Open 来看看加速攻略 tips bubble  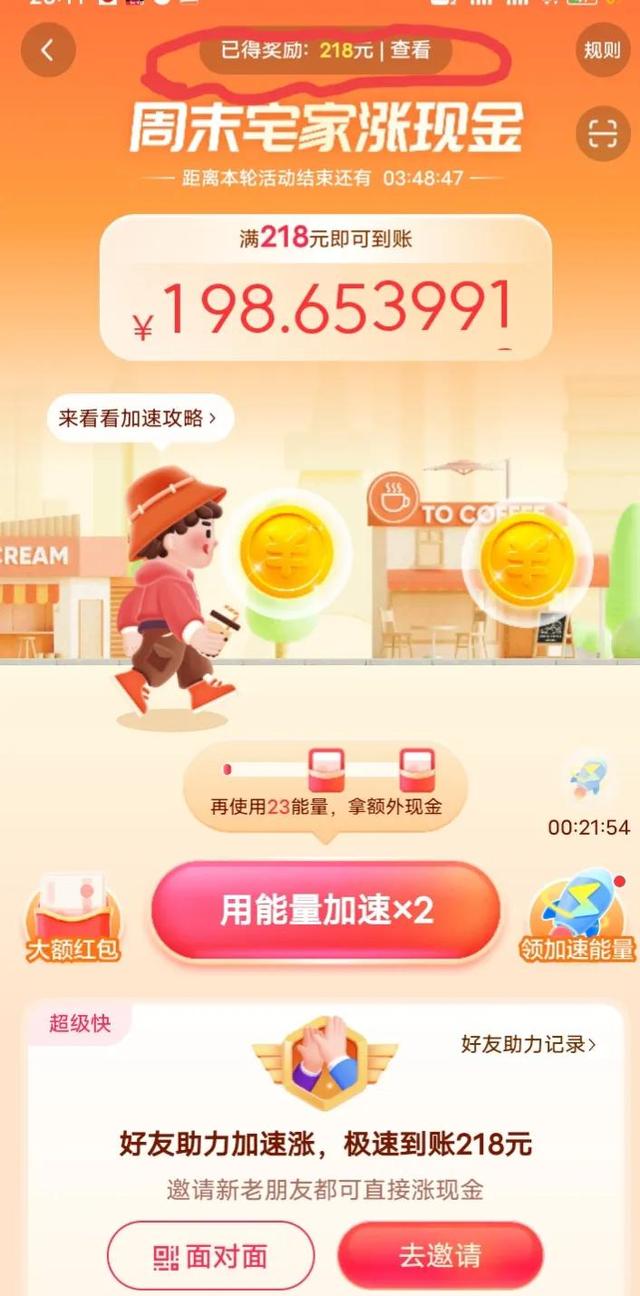[x=137, y=418]
